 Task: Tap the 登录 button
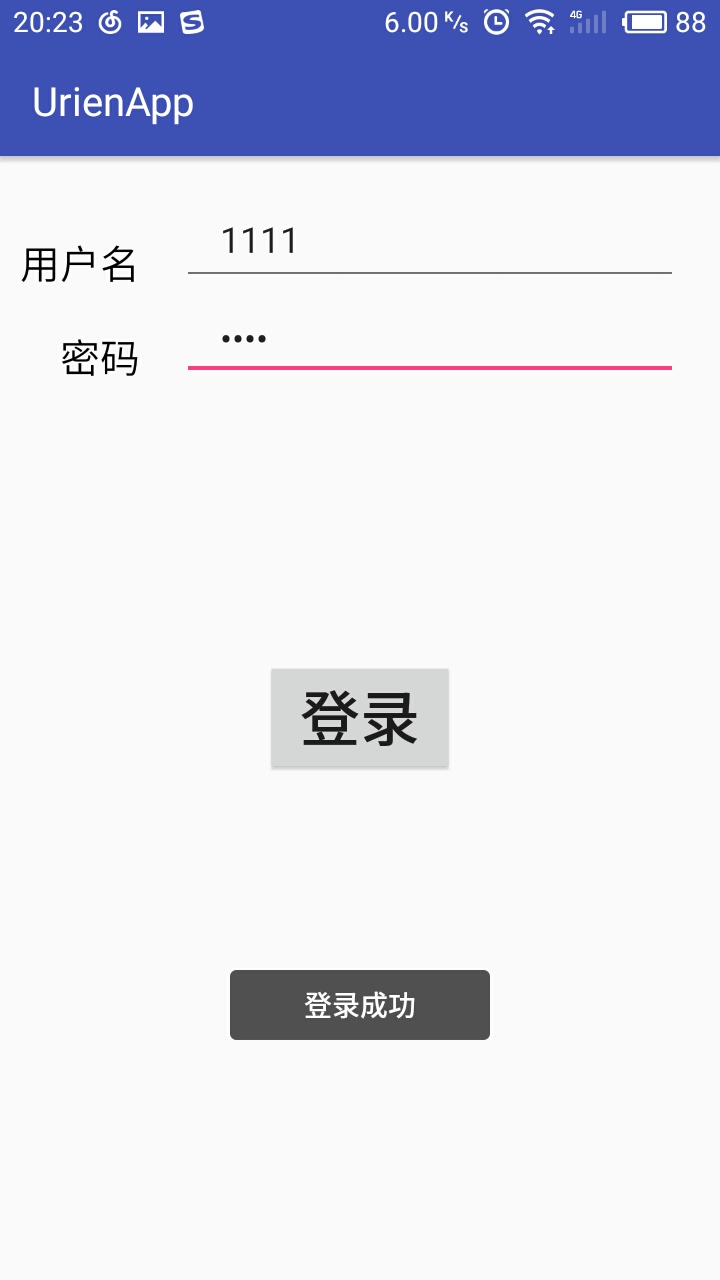tap(360, 718)
